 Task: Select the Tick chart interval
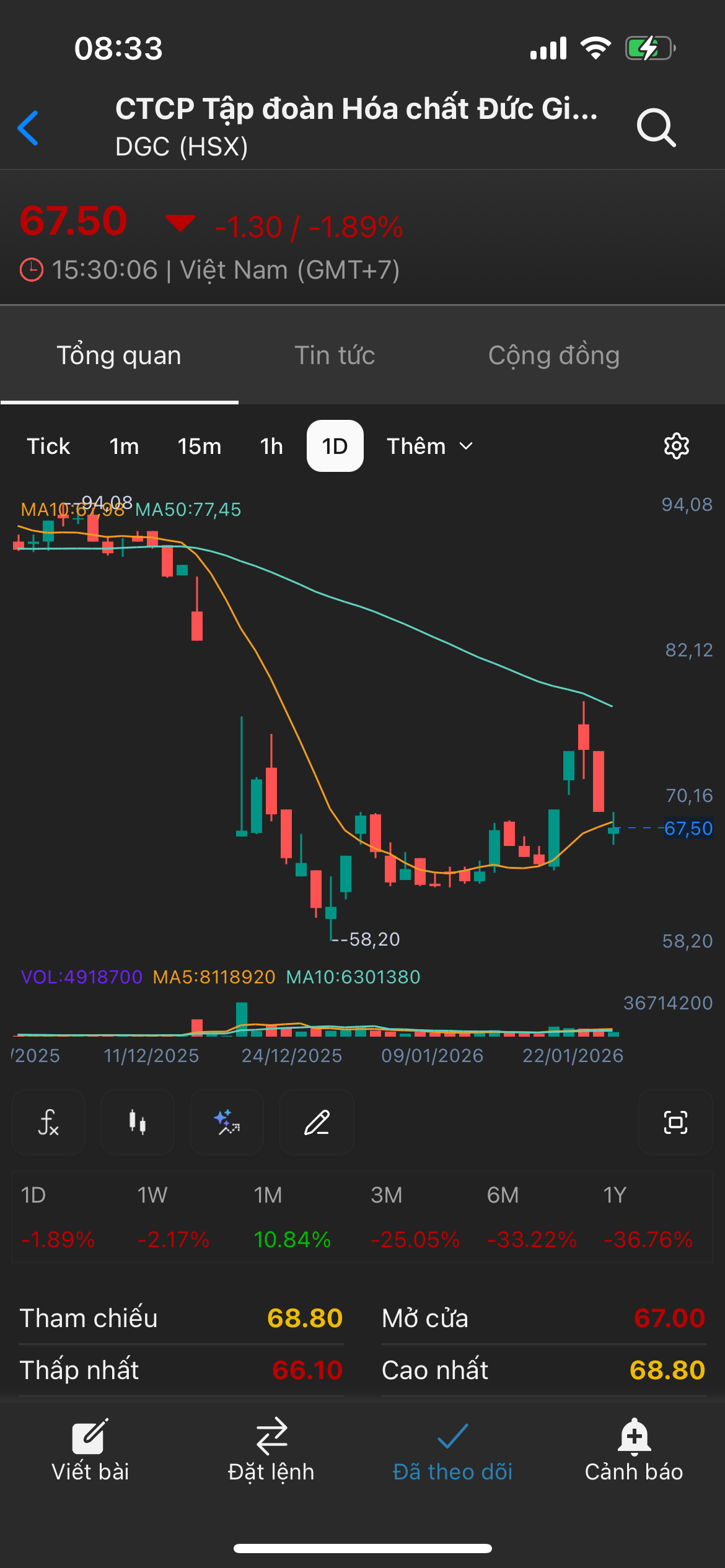click(x=48, y=446)
